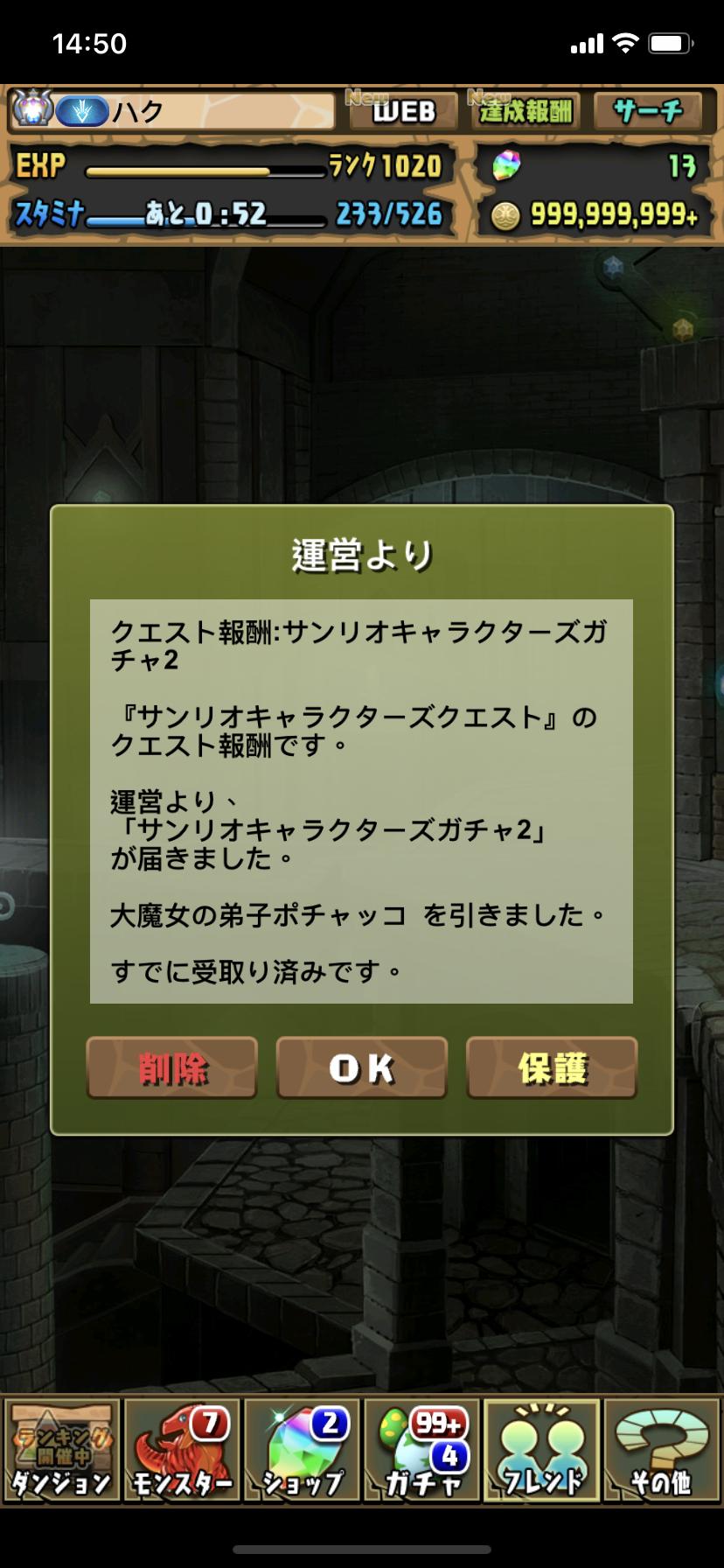The height and width of the screenshot is (1568, 724).
Task: Switch to the モンスター tab
Action: [181, 1451]
